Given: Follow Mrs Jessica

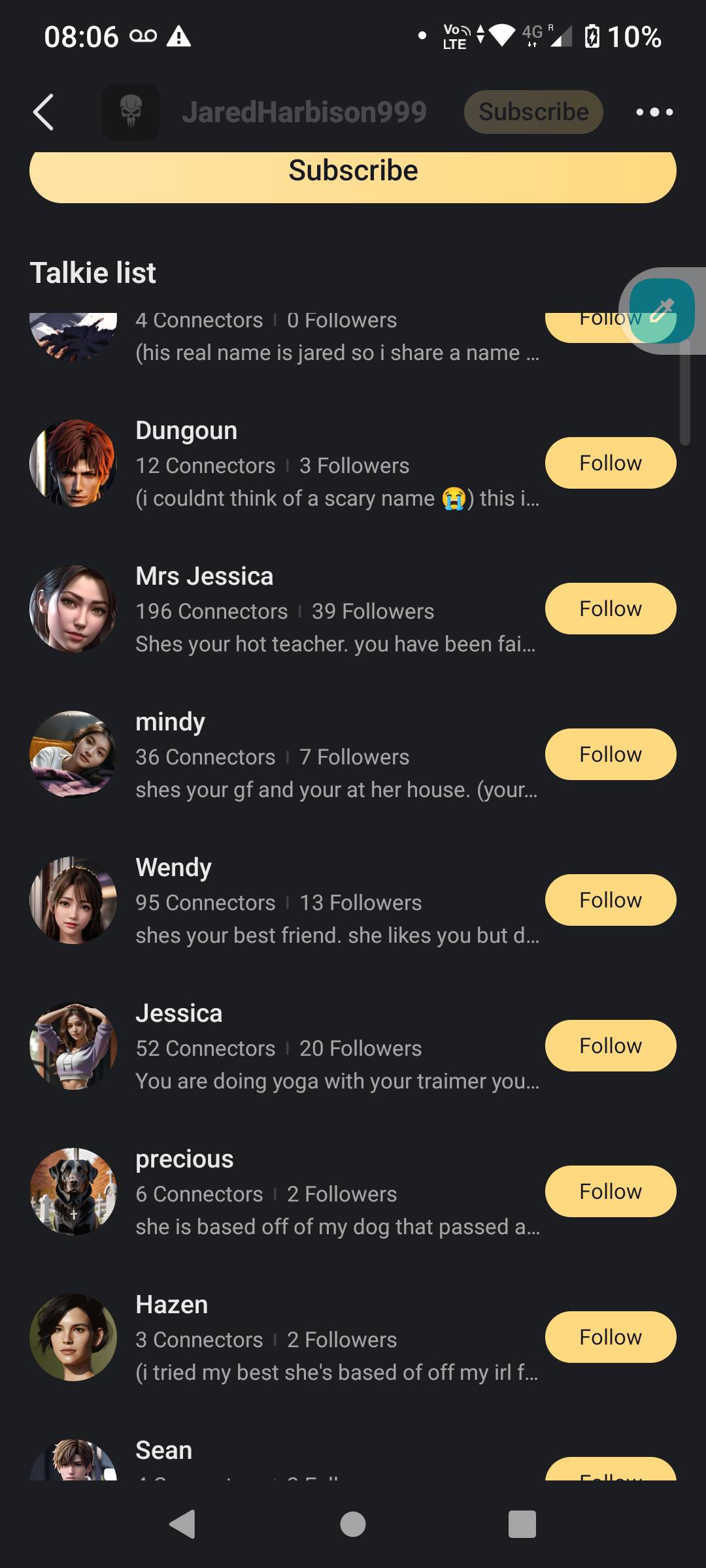Looking at the screenshot, I should pos(611,609).
